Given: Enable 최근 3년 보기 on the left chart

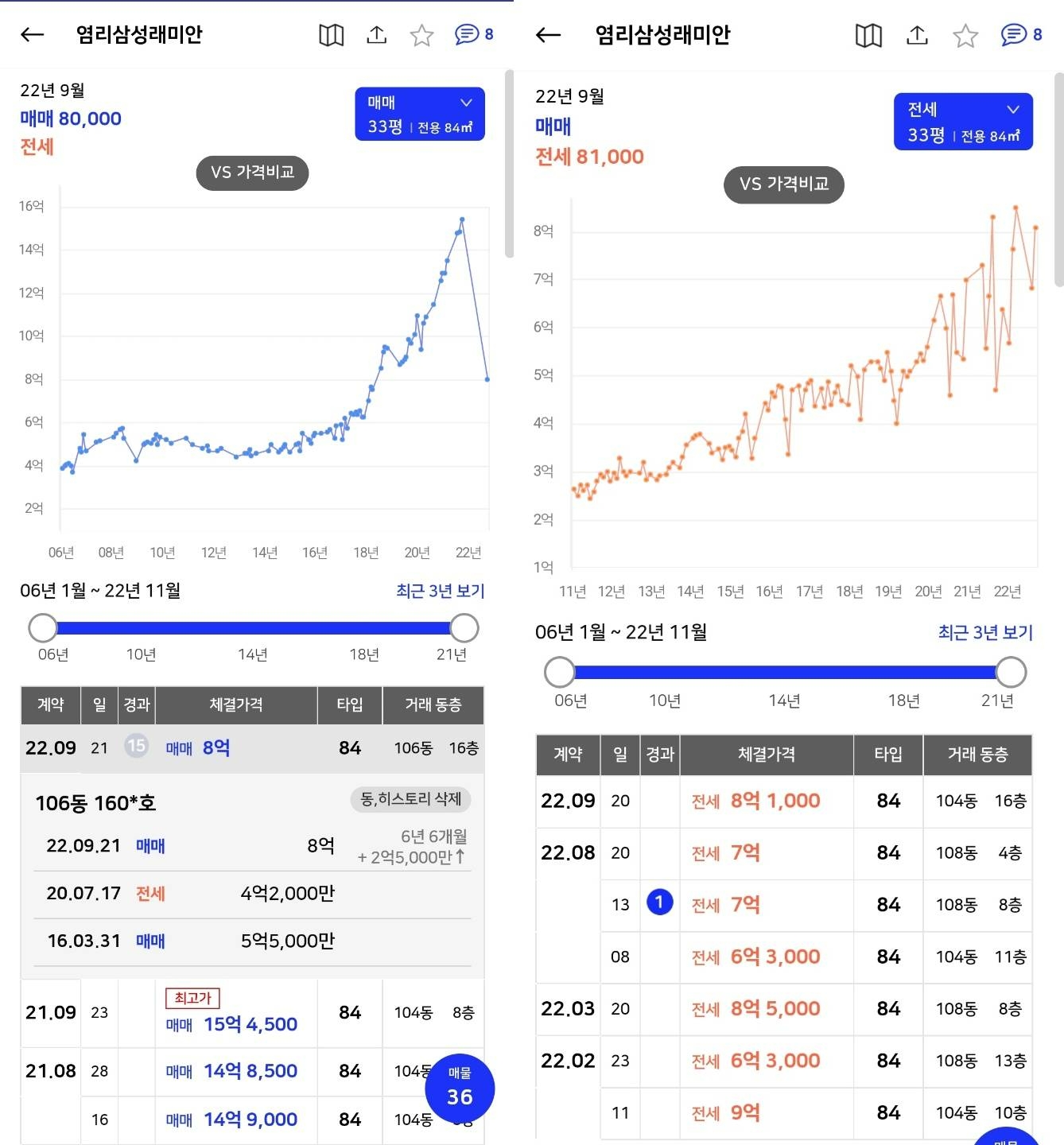Looking at the screenshot, I should [438, 590].
